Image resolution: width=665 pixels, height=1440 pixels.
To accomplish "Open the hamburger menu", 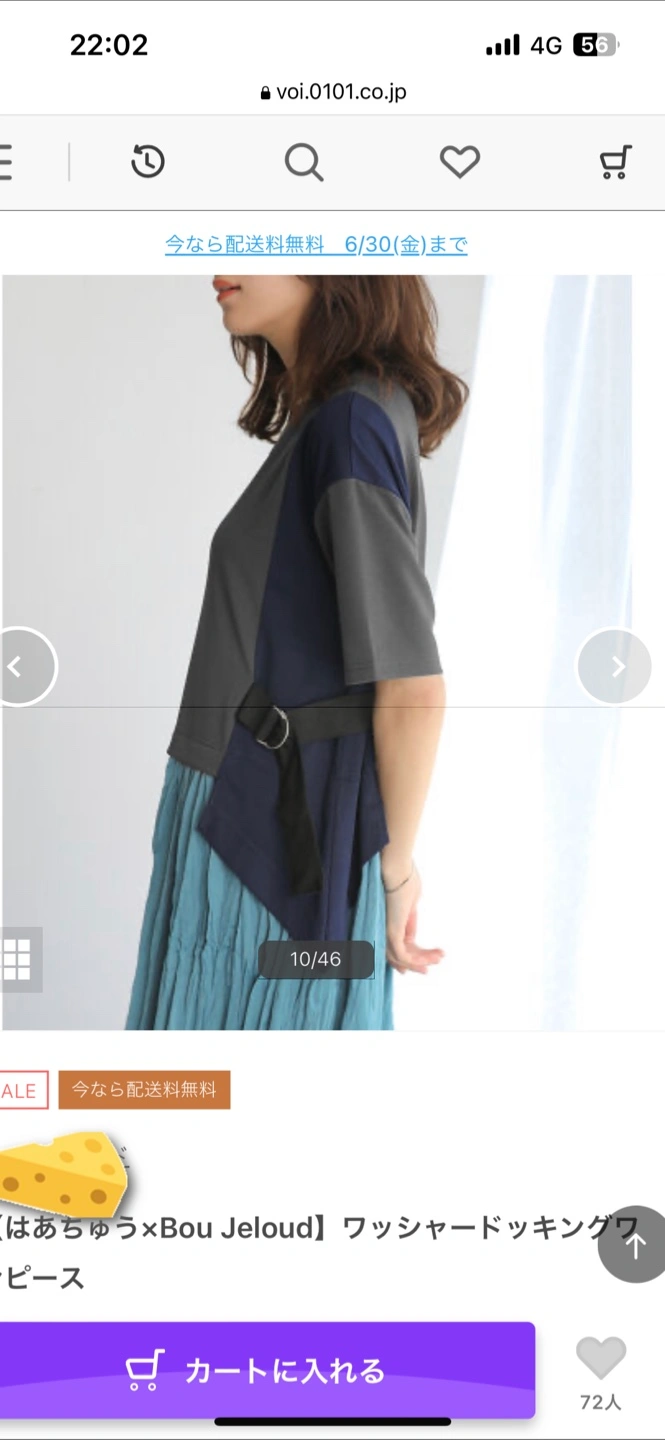I will coord(6,162).
